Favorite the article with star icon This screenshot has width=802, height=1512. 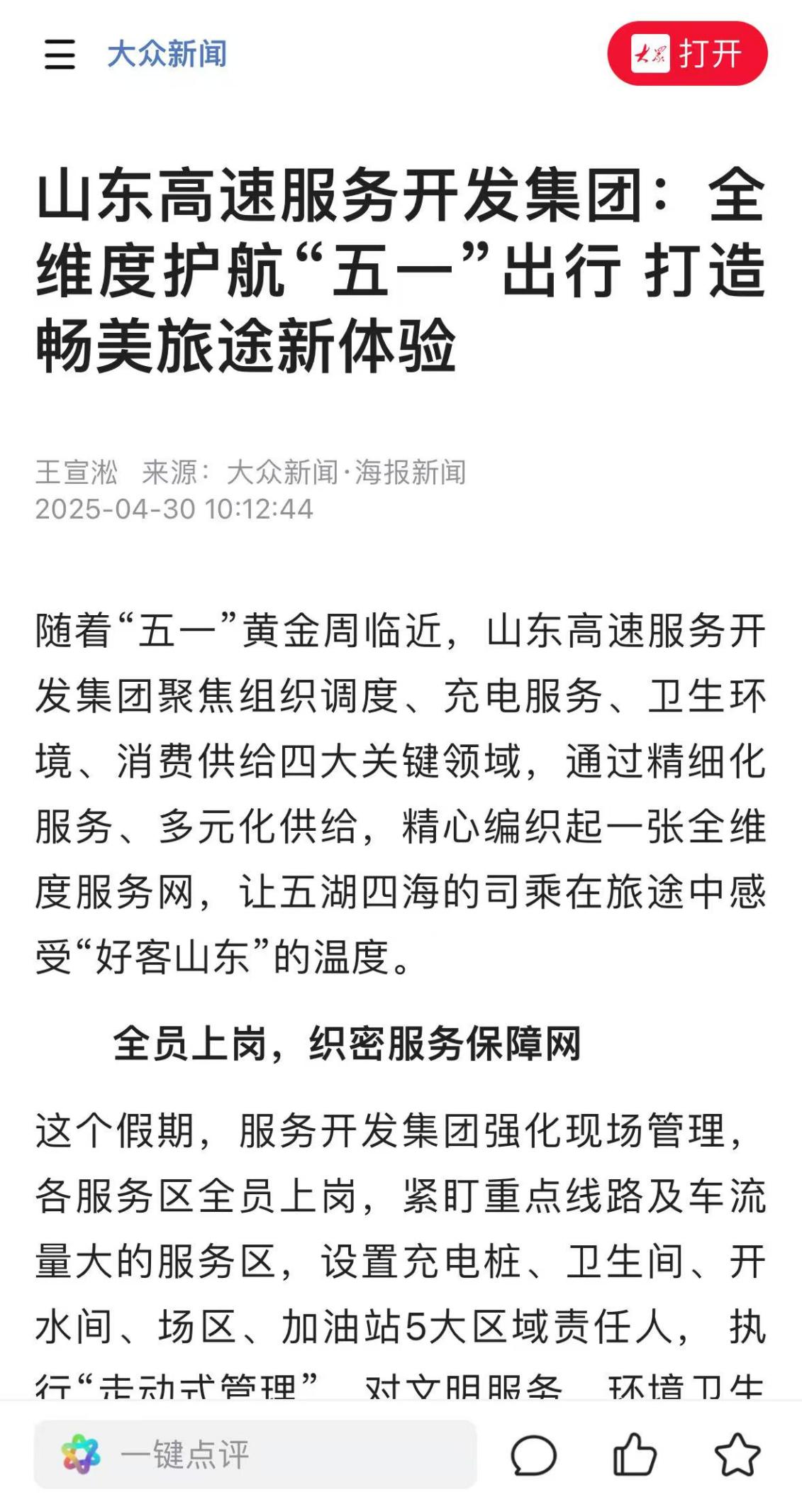[737, 1455]
